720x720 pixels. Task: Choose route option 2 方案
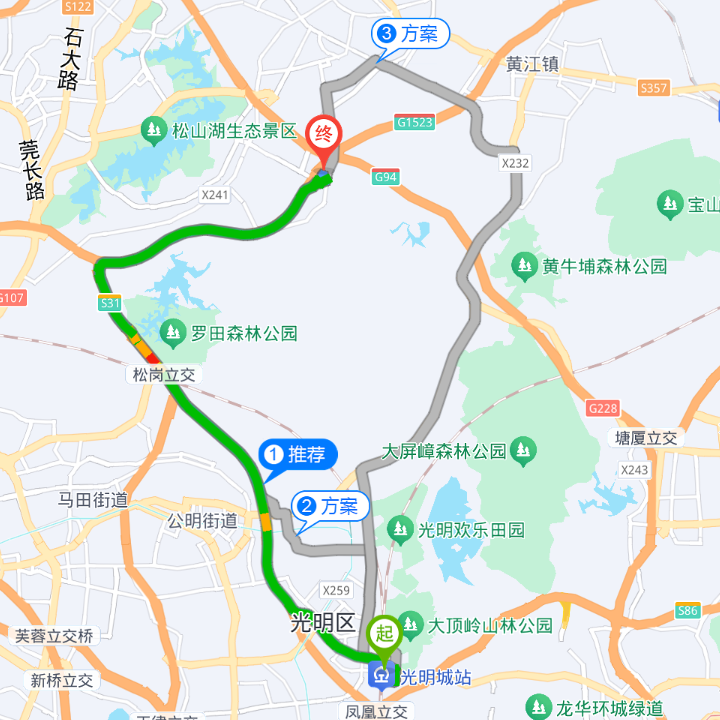(x=329, y=506)
